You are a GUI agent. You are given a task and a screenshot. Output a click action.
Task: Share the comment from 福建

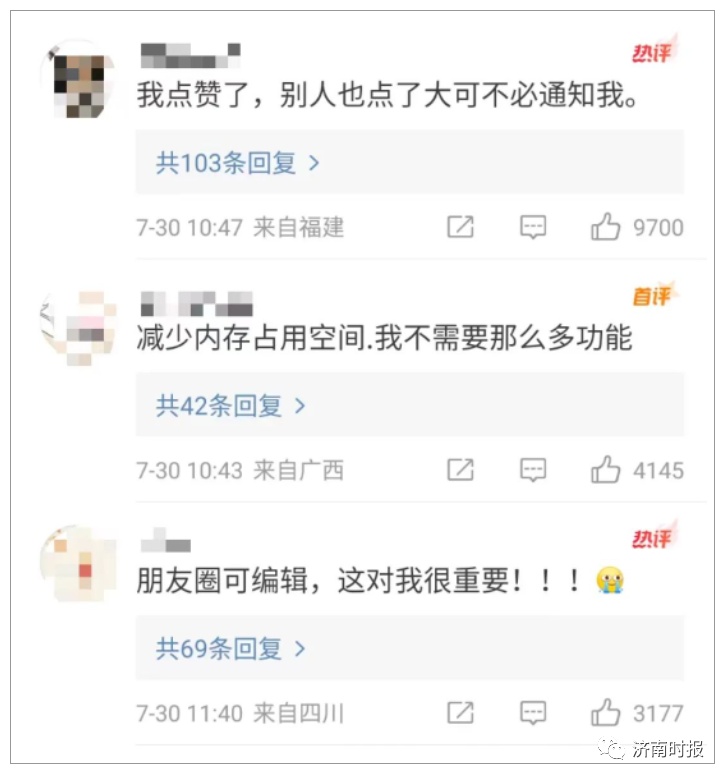pyautogui.click(x=460, y=227)
